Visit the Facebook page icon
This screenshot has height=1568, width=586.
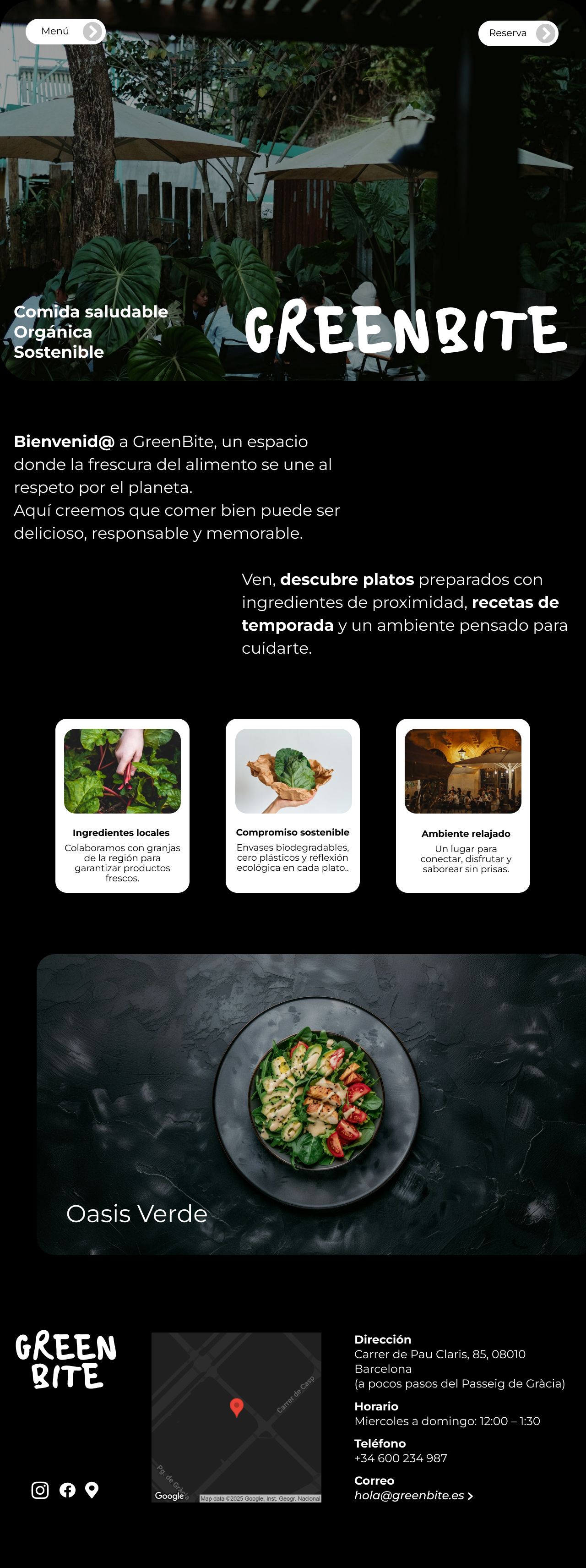click(x=68, y=1490)
